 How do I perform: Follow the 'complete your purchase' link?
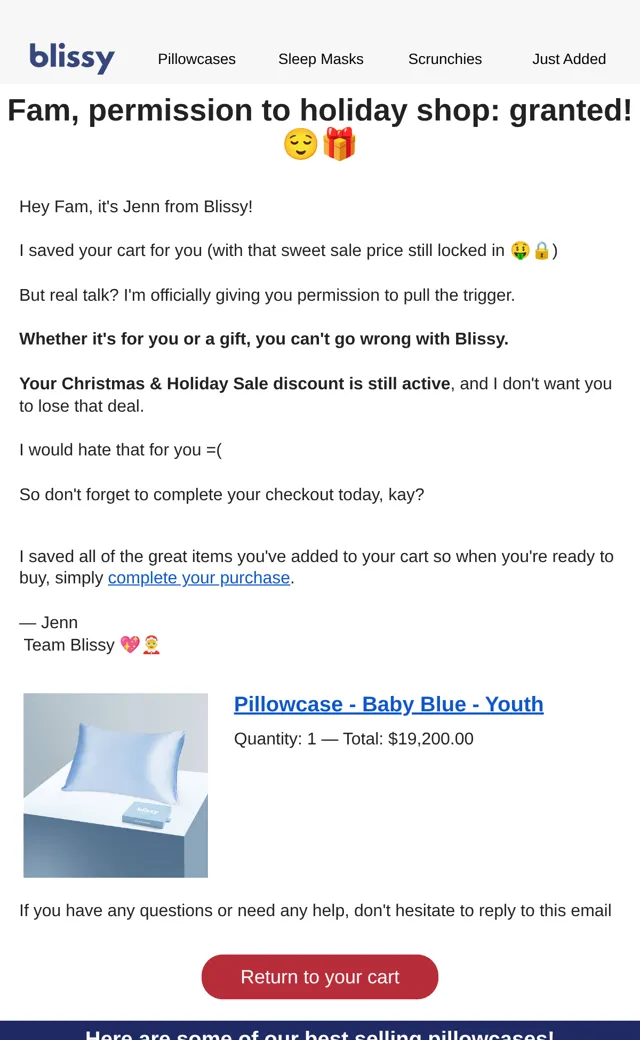(199, 578)
